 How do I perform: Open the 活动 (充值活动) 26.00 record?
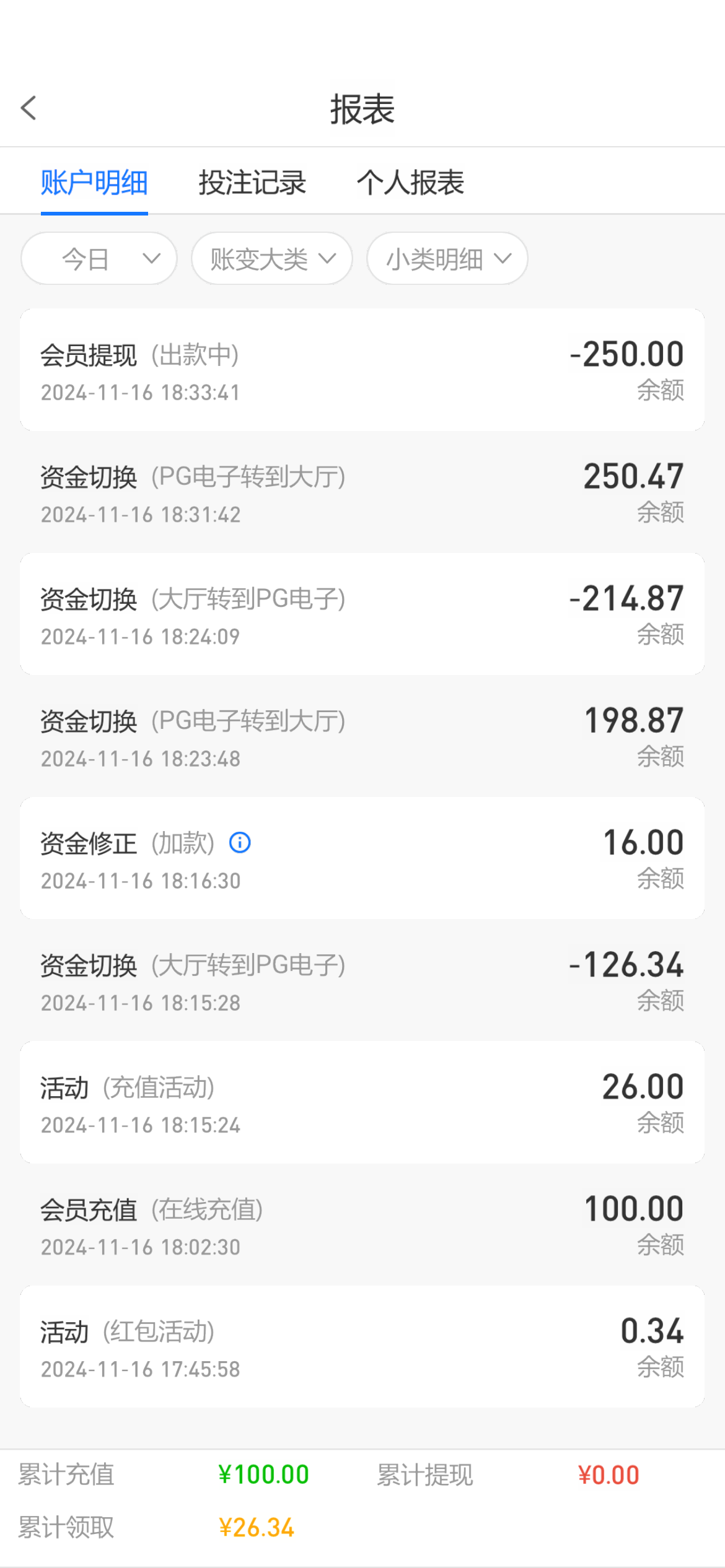362,1103
